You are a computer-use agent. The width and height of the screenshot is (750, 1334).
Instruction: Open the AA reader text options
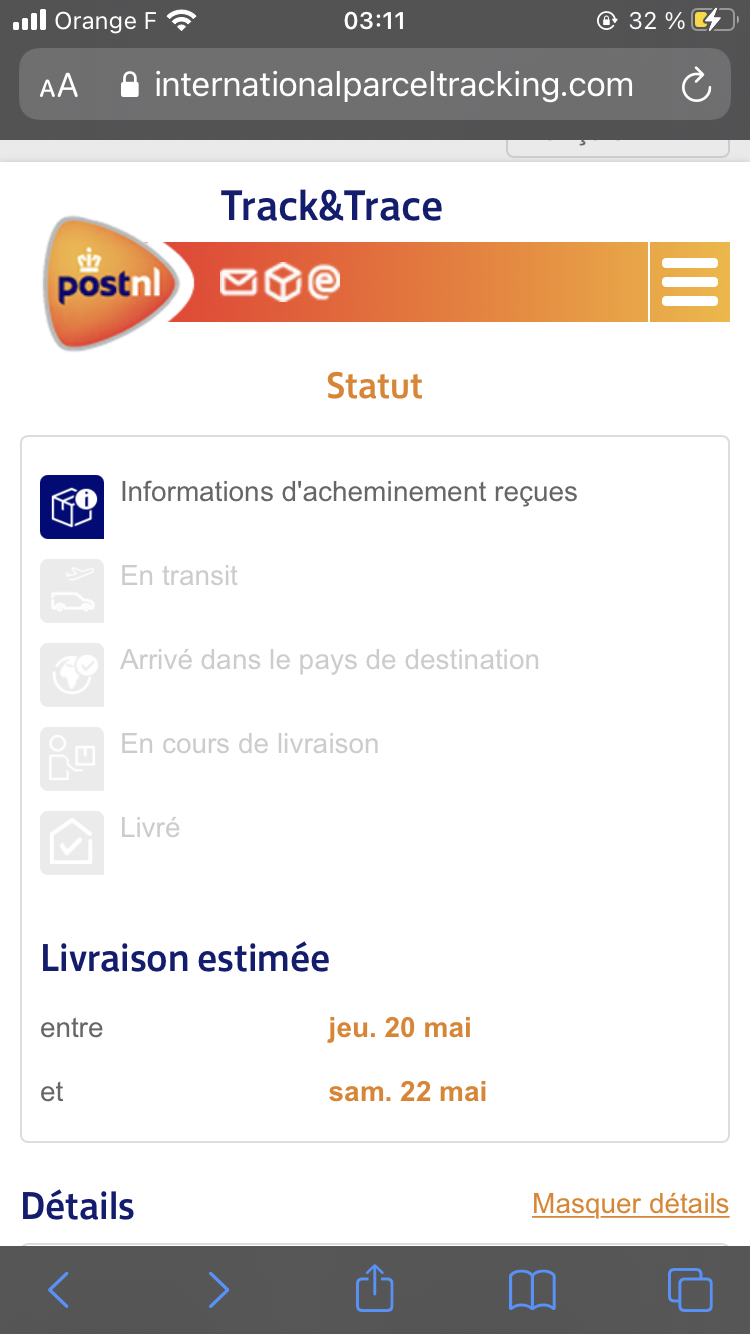point(59,86)
